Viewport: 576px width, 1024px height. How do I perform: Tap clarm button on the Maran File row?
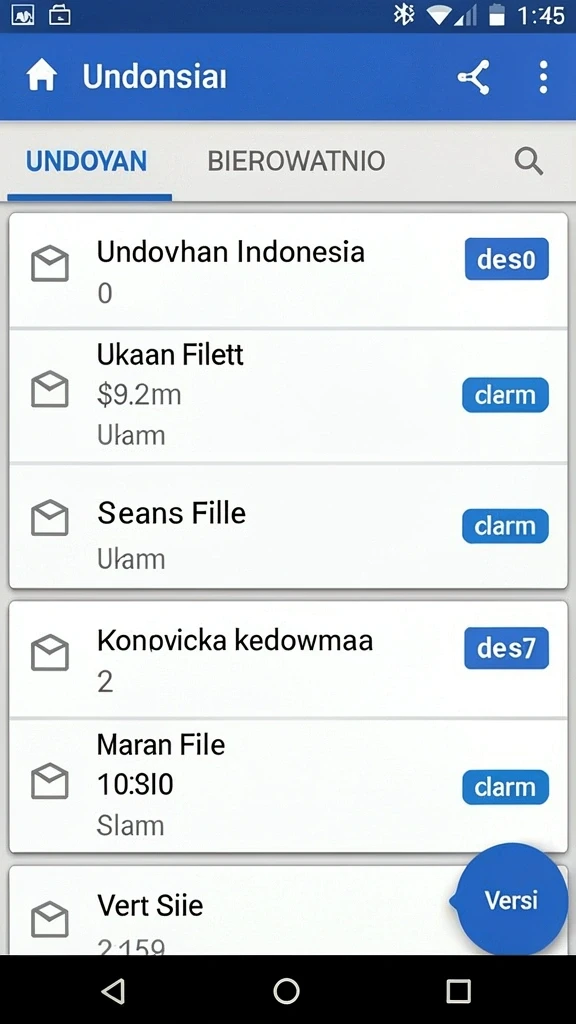point(505,787)
